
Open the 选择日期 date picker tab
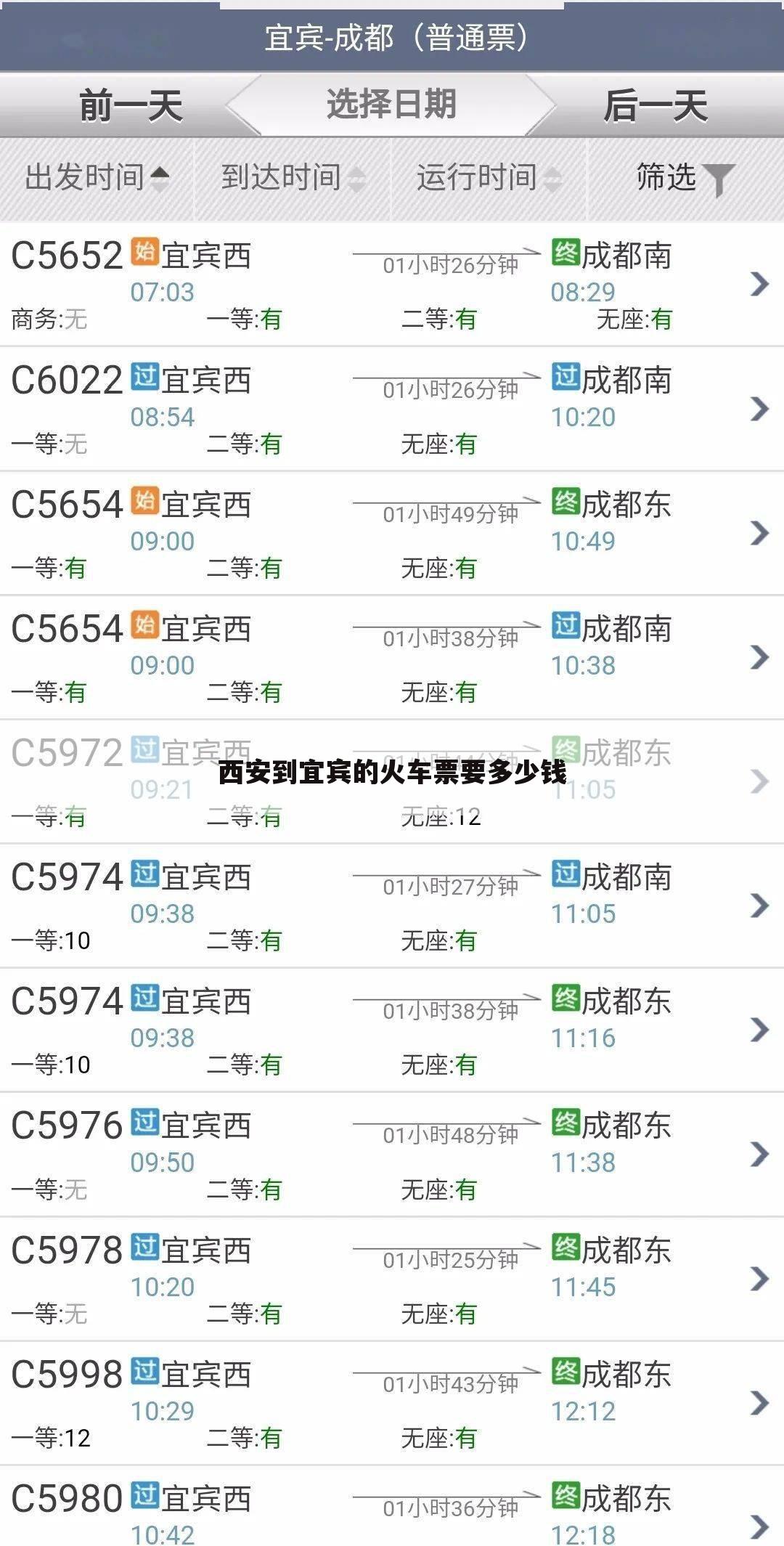(x=392, y=104)
